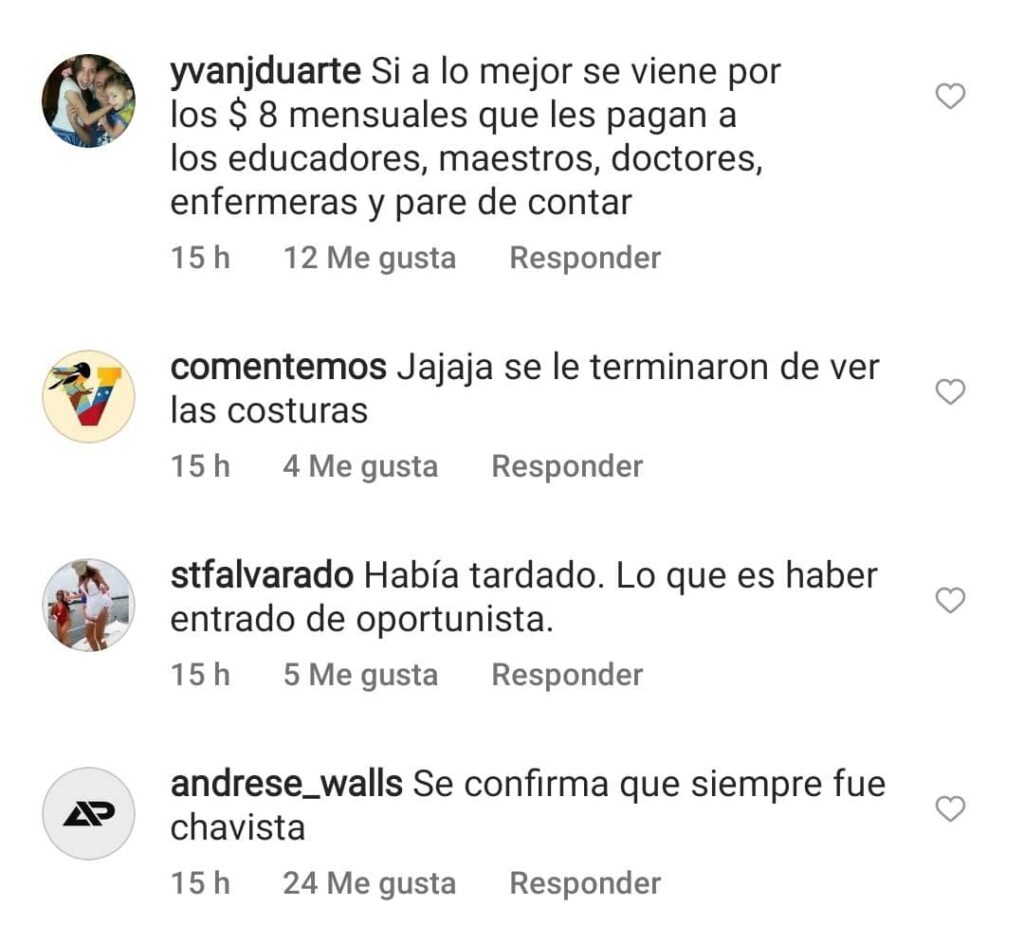The image size is (1024, 925).
Task: Like andrese_walls' comment
Action: [x=949, y=808]
